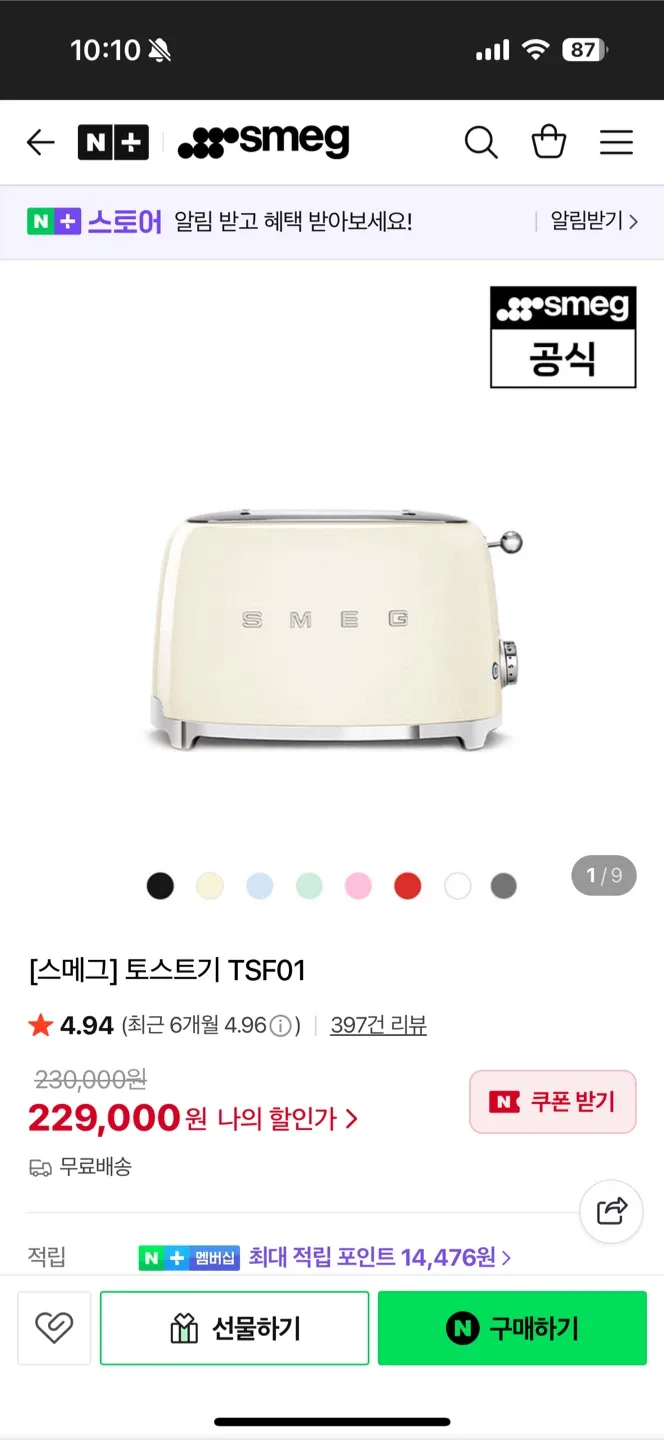
Task: Tap the 선물하기 gift button
Action: pyautogui.click(x=234, y=1328)
